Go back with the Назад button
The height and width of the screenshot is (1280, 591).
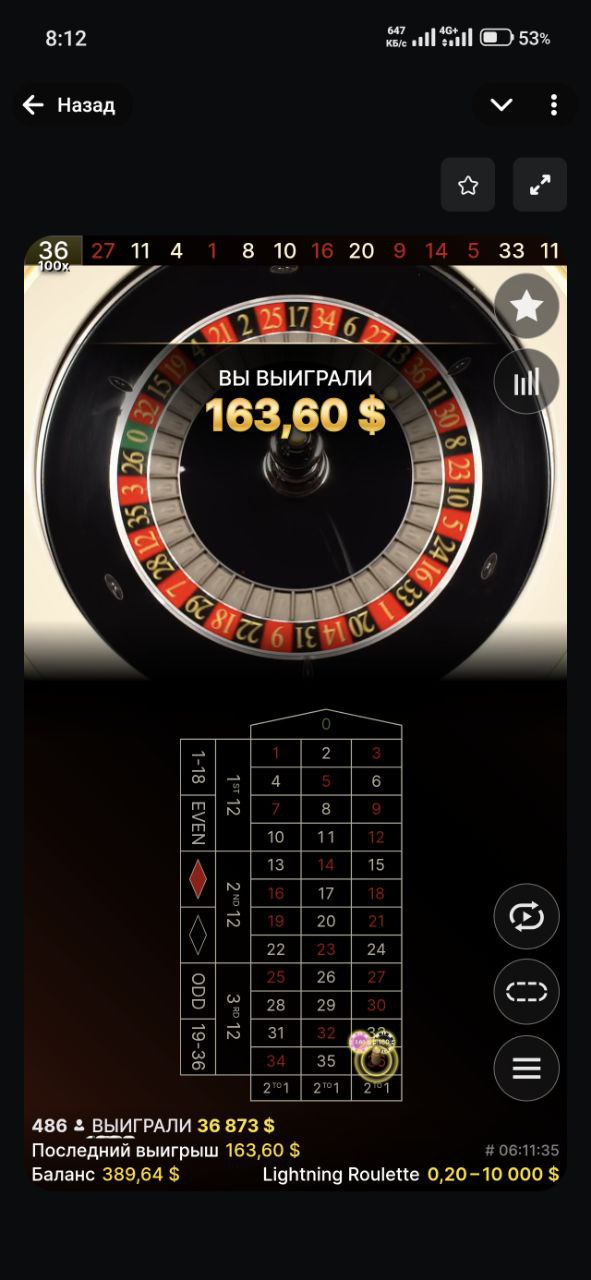coord(70,105)
